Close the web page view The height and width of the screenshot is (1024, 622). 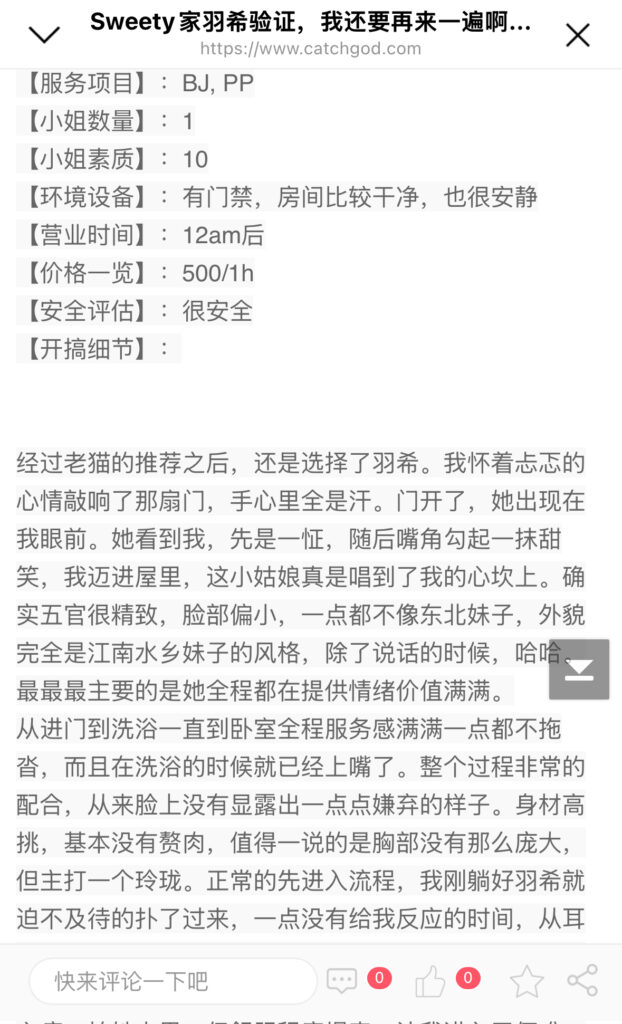coord(578,35)
